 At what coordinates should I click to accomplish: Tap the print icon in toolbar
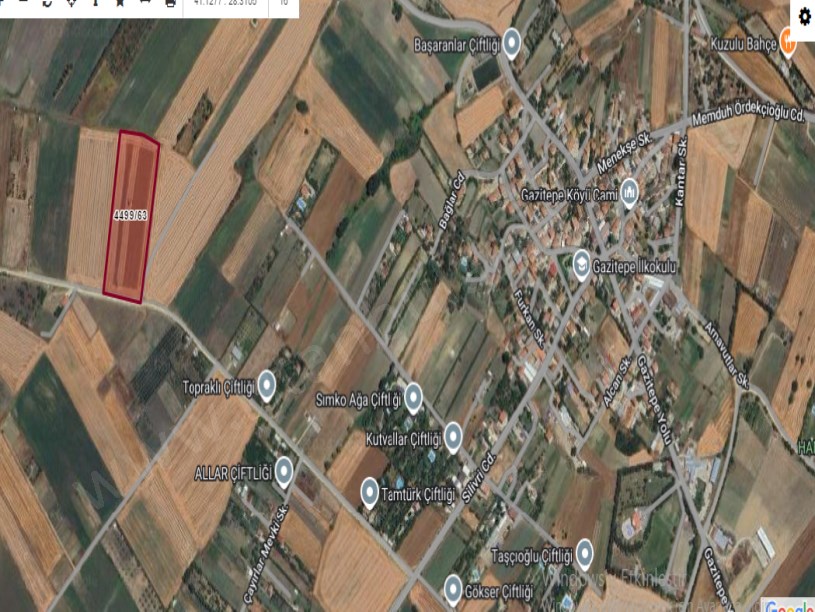(171, 3)
